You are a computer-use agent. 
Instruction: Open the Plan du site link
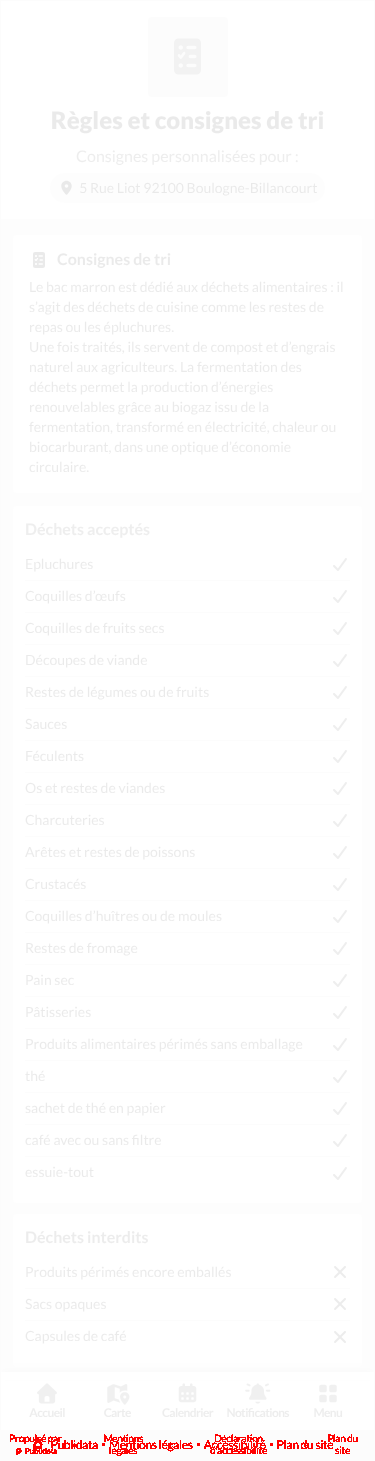point(305,1444)
